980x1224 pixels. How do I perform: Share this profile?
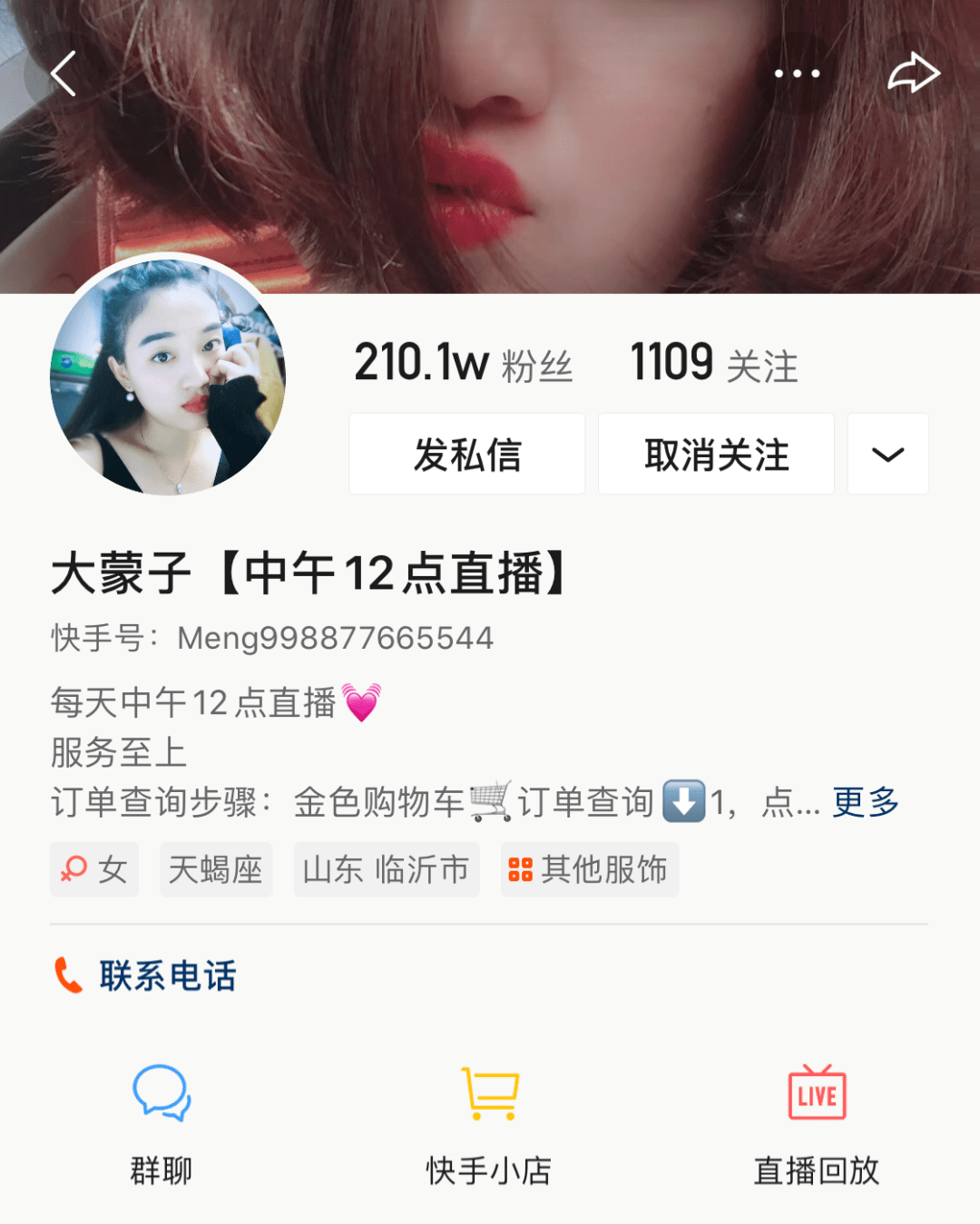pyautogui.click(x=913, y=73)
